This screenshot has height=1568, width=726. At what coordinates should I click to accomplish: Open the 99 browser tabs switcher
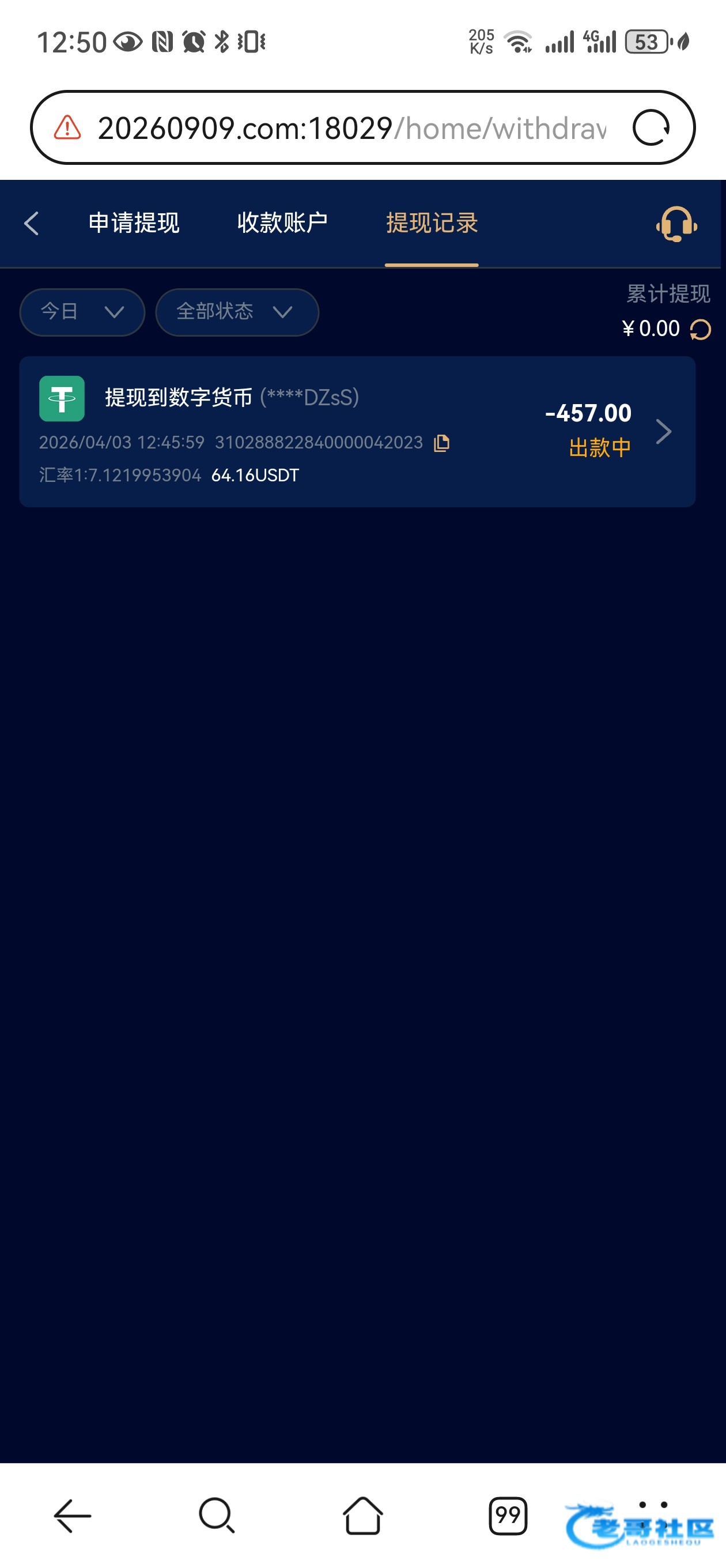coord(508,1515)
